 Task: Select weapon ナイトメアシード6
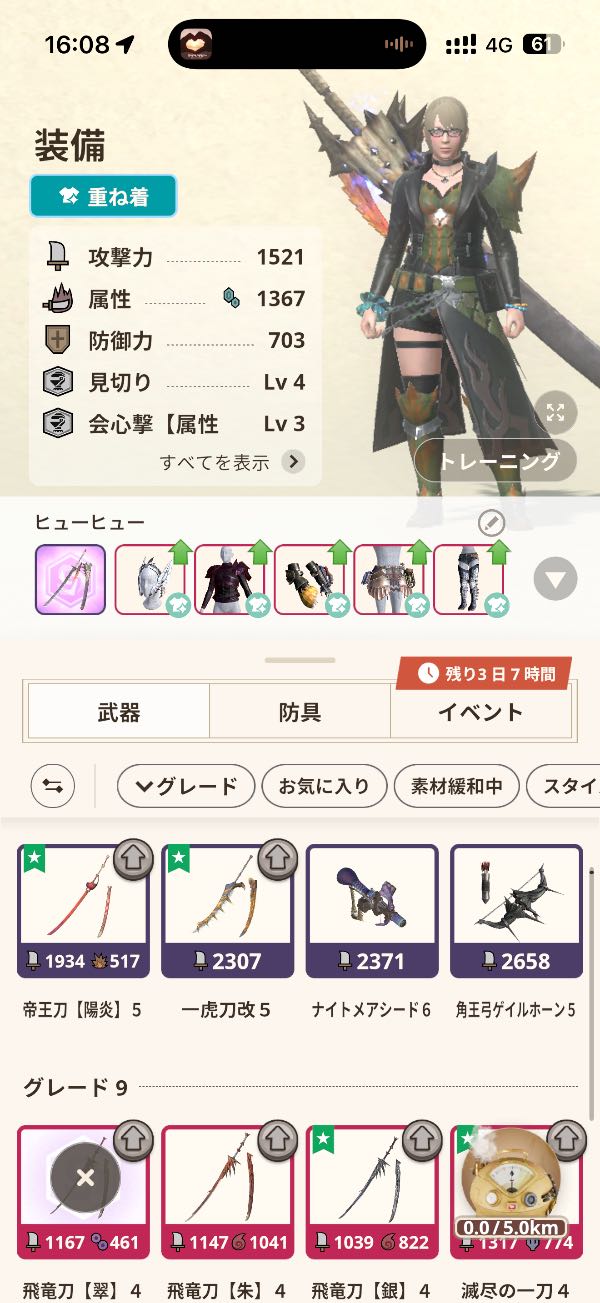(x=372, y=910)
